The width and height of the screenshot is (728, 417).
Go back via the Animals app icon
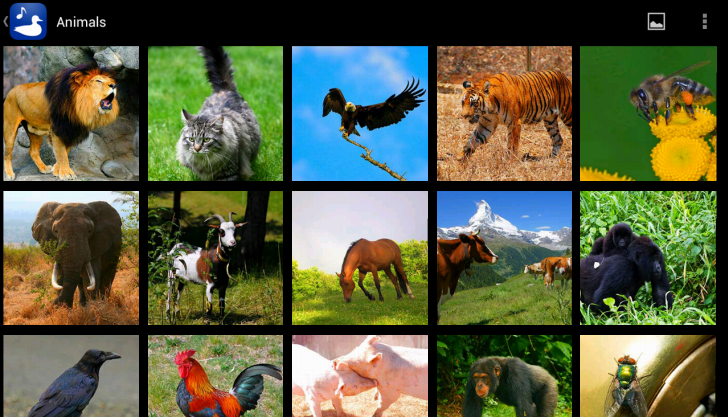[x=27, y=21]
